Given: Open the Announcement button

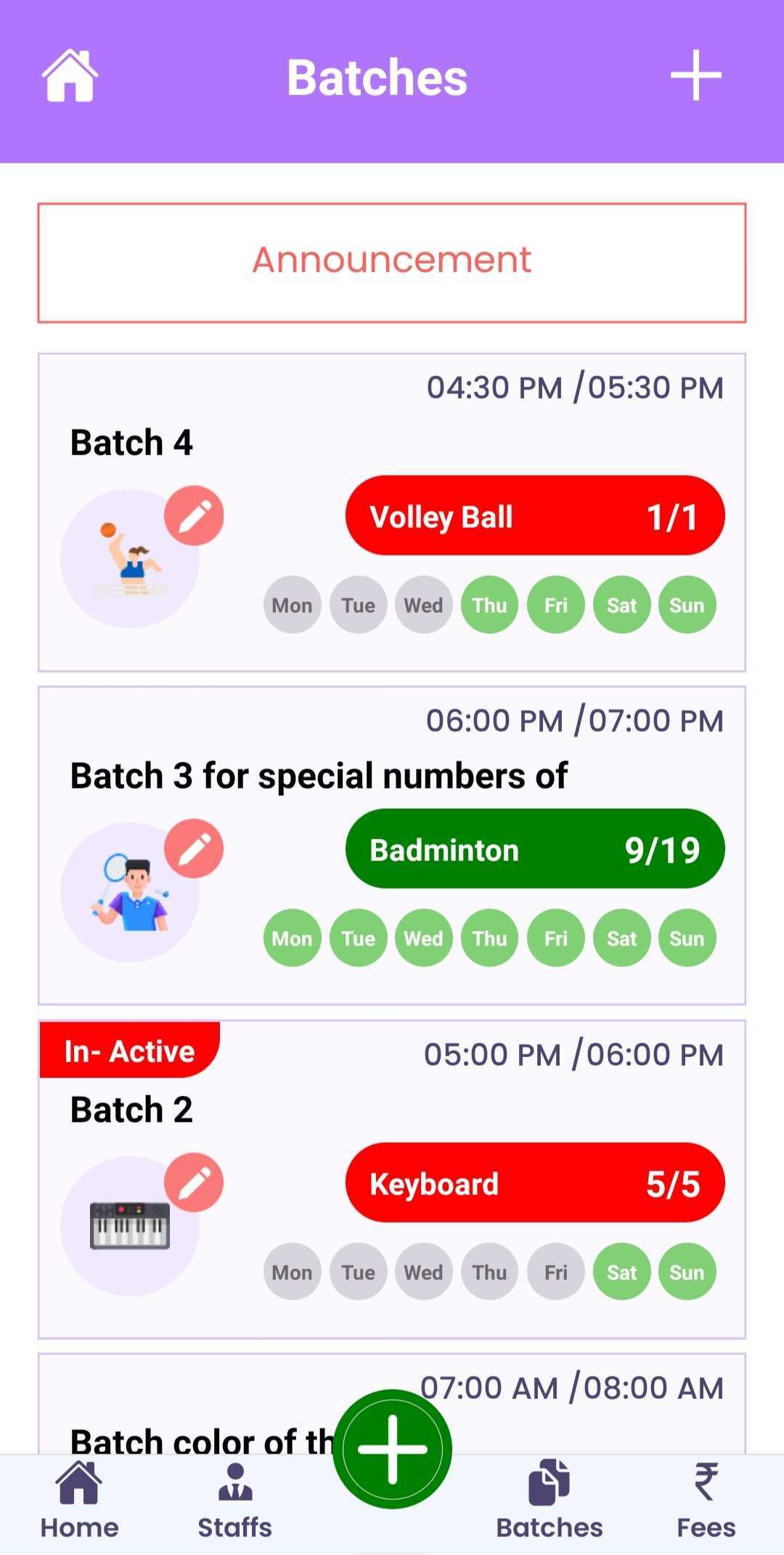Looking at the screenshot, I should point(392,262).
